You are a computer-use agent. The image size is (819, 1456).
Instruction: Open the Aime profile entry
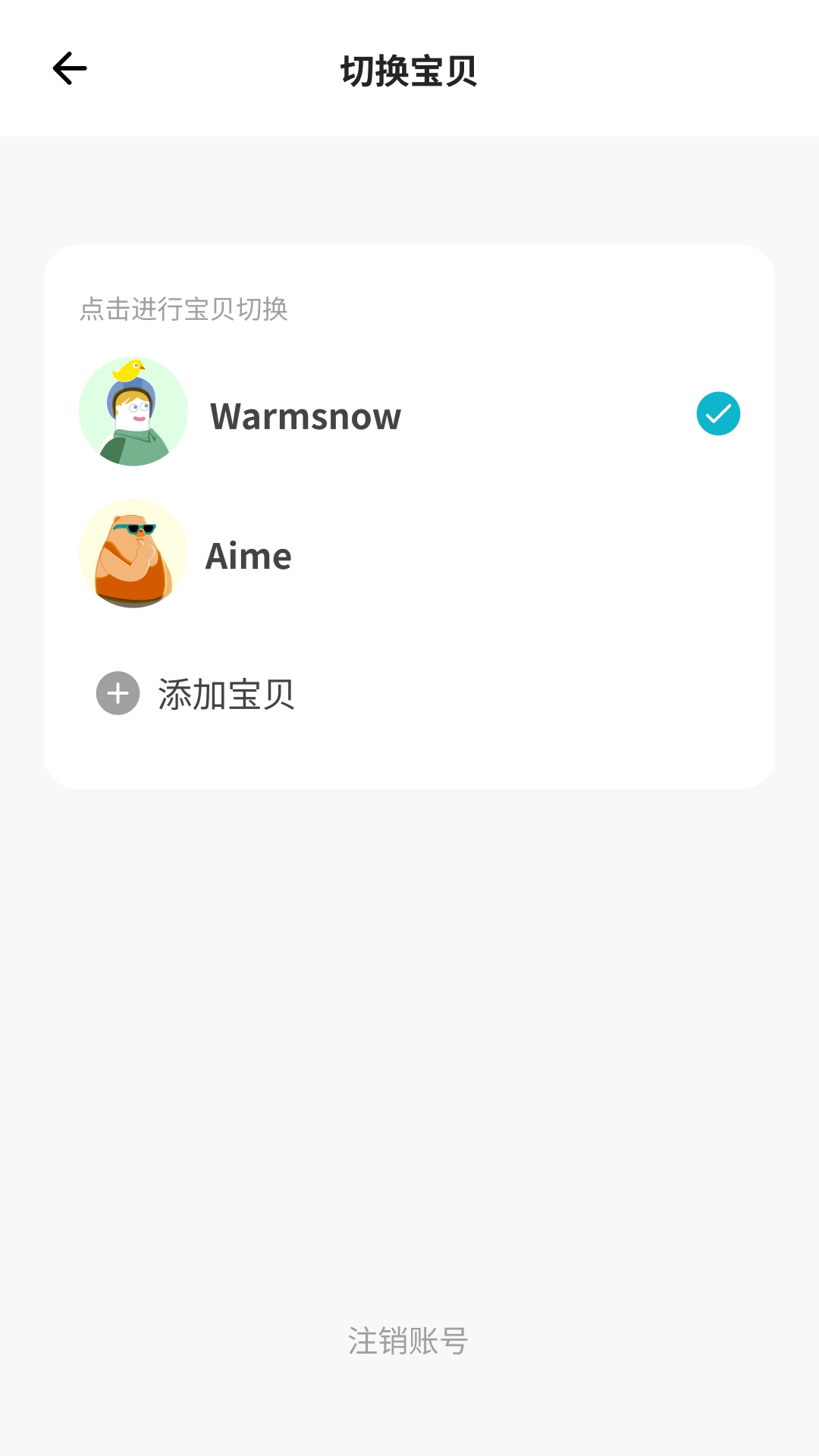pyautogui.click(x=249, y=556)
